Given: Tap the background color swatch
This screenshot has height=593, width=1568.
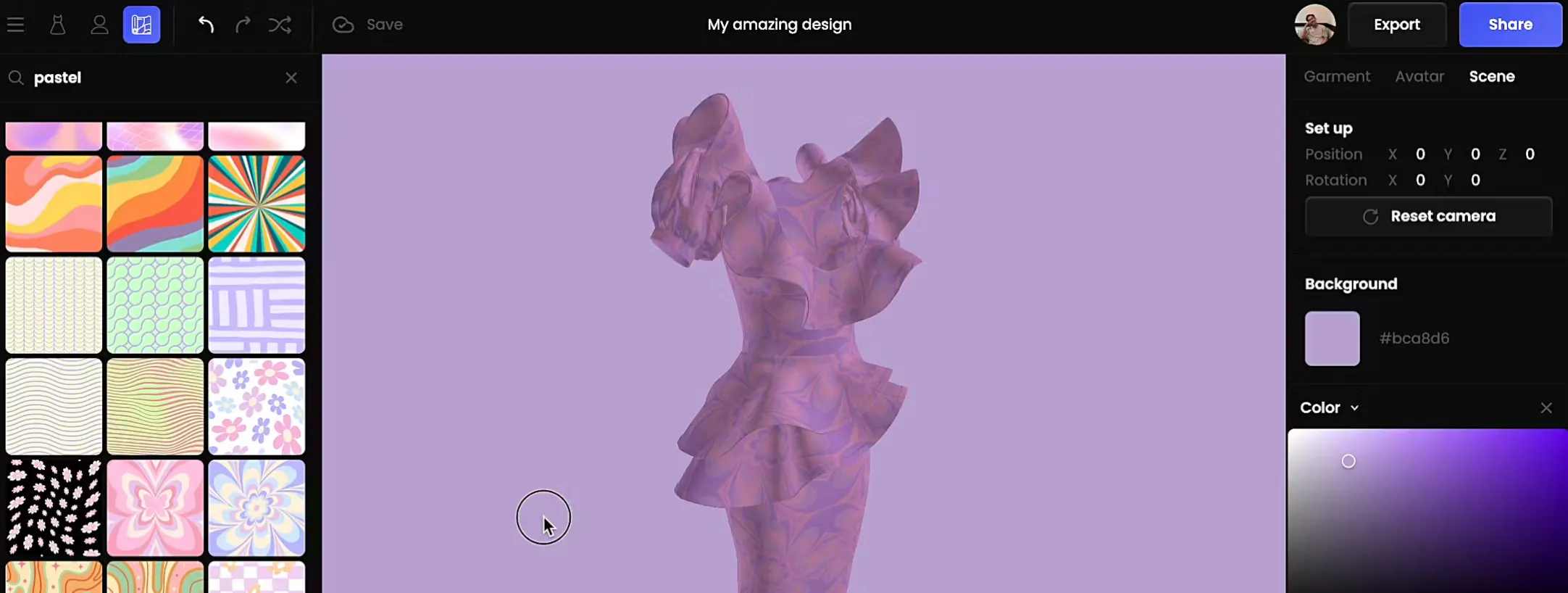Looking at the screenshot, I should (1332, 339).
